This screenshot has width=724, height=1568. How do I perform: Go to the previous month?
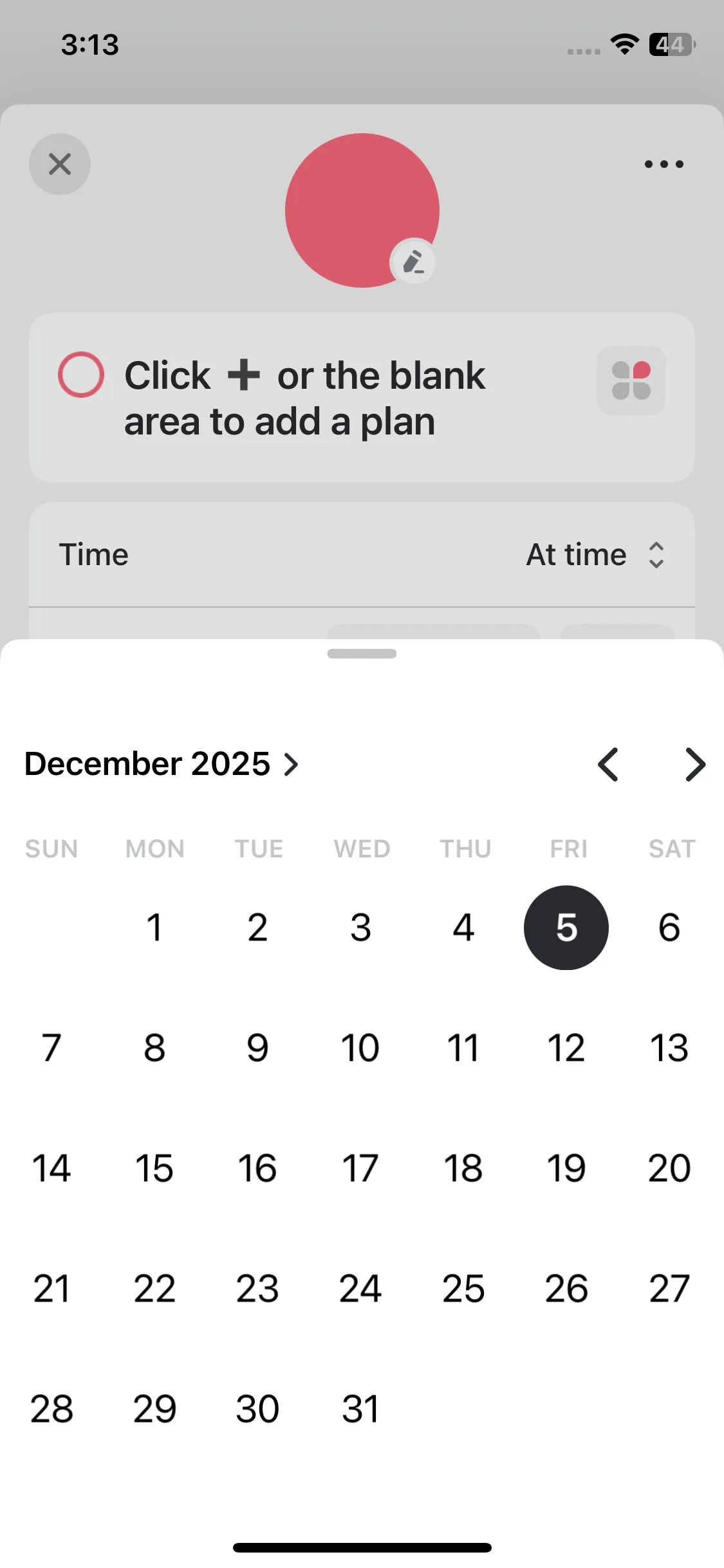point(608,765)
